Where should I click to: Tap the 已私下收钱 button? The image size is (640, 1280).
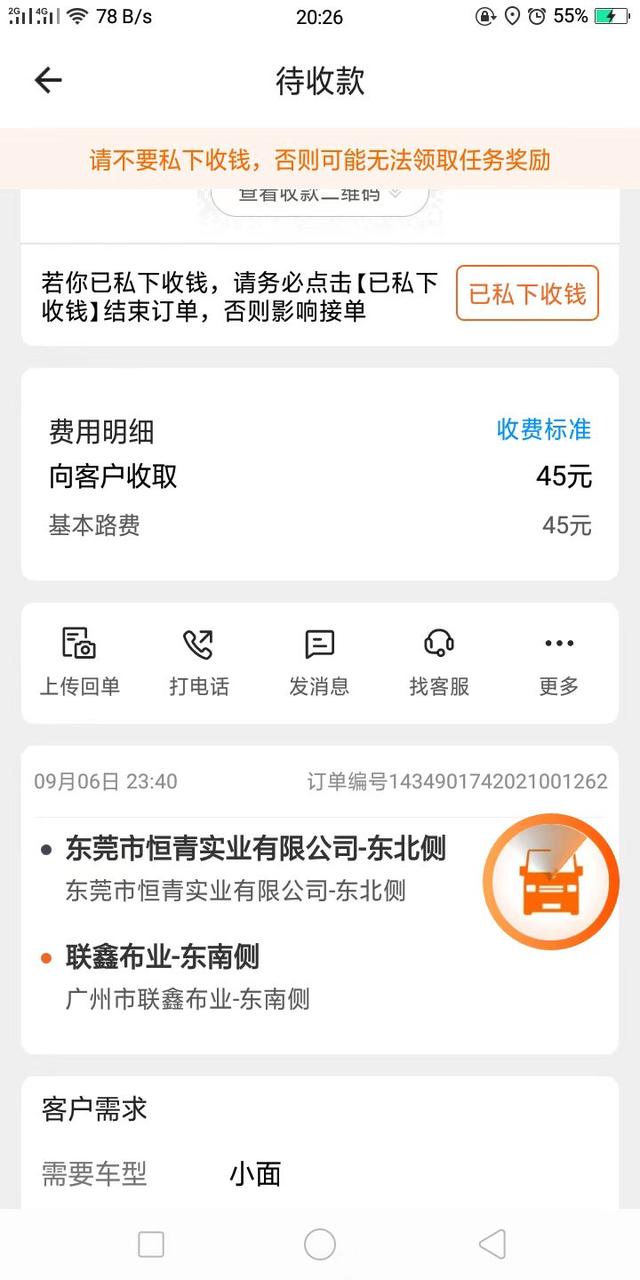(527, 293)
